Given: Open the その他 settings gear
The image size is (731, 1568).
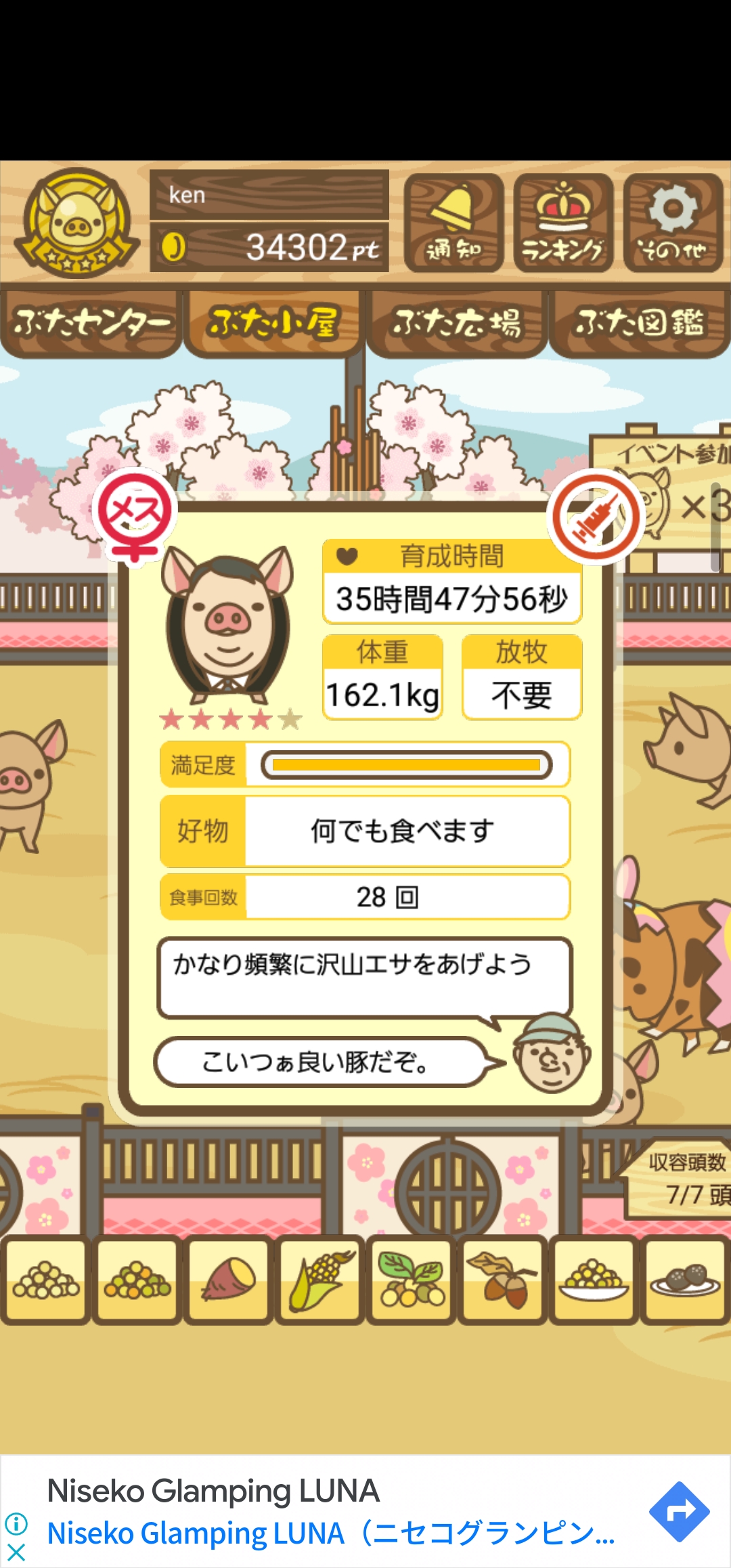Looking at the screenshot, I should 673,223.
